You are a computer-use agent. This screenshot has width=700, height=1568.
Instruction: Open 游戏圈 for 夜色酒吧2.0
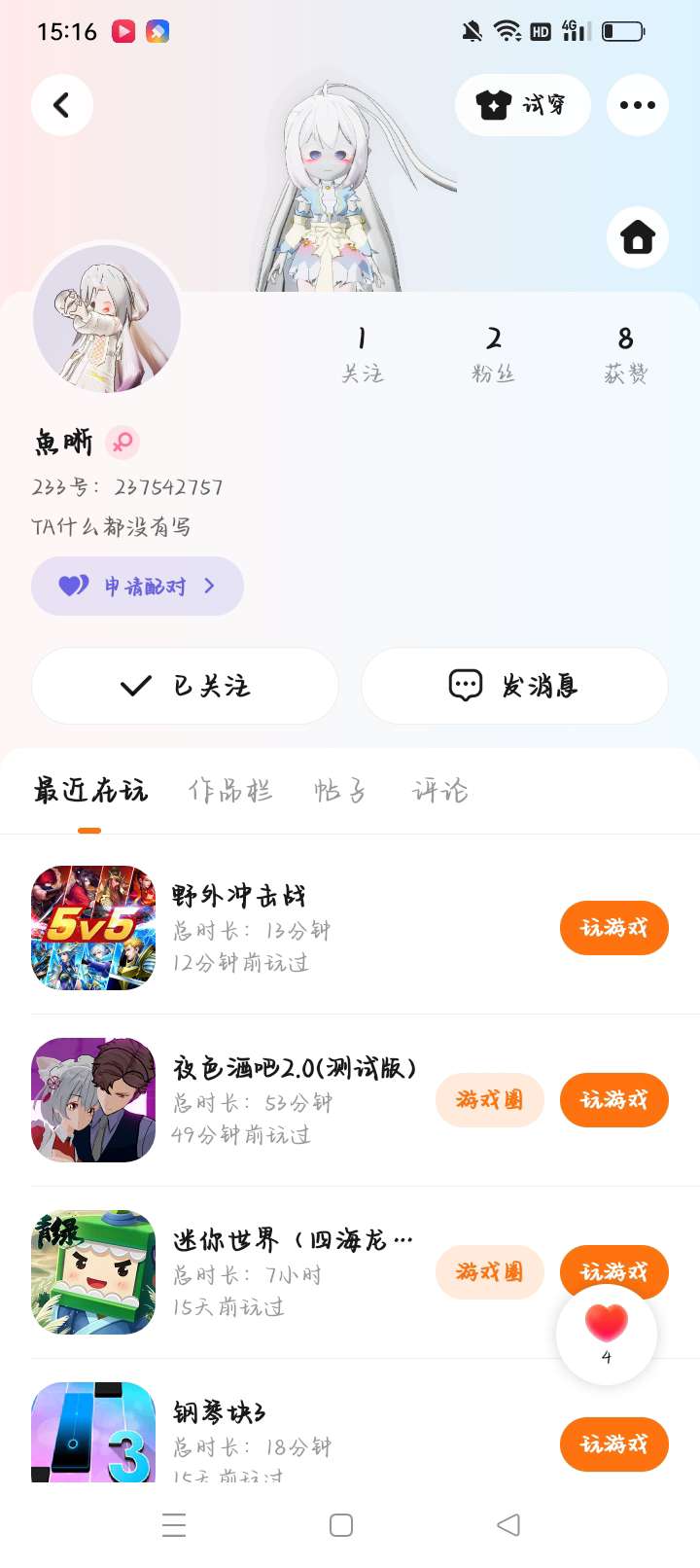(x=489, y=1100)
